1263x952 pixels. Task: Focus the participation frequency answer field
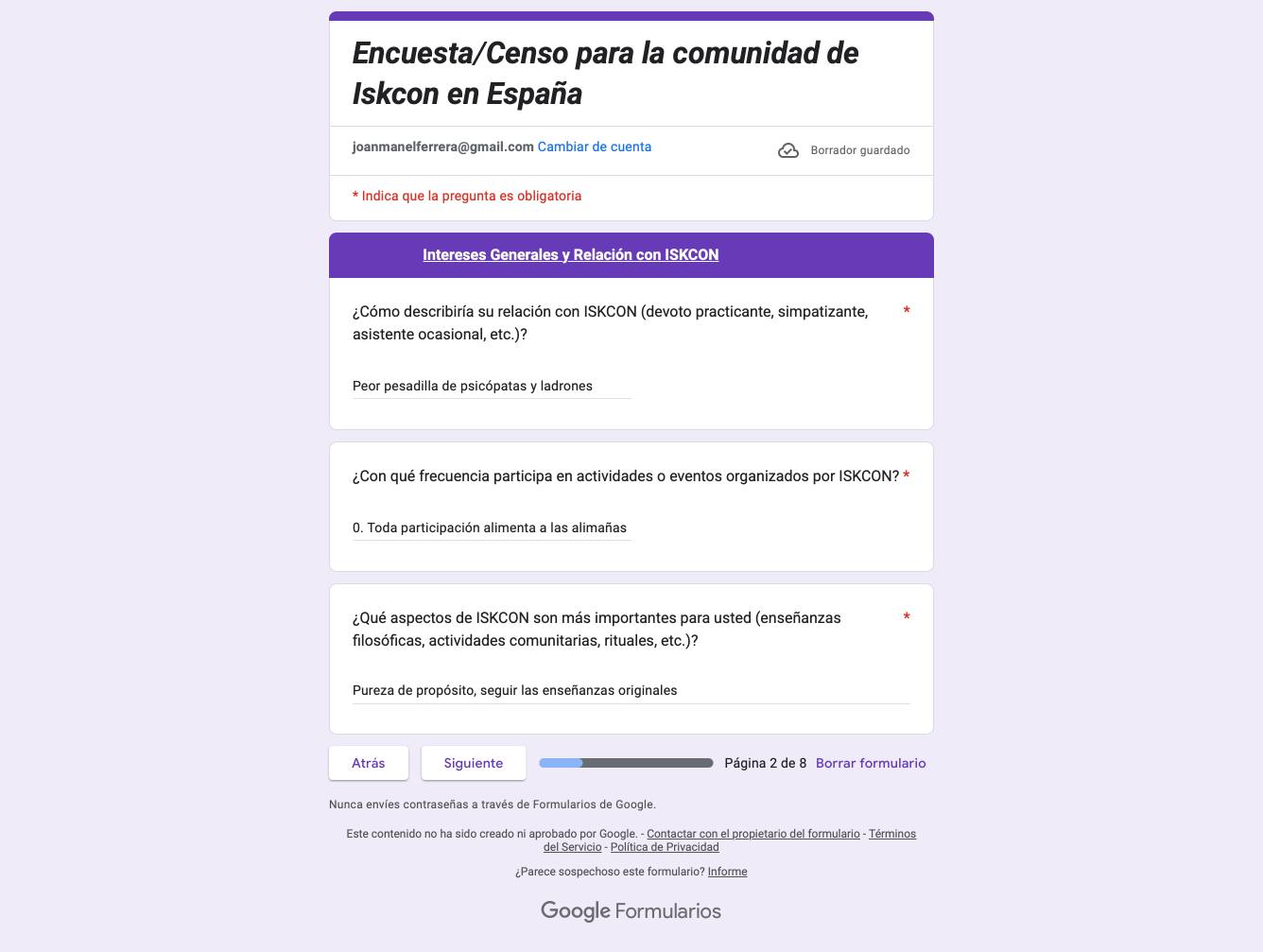point(492,528)
